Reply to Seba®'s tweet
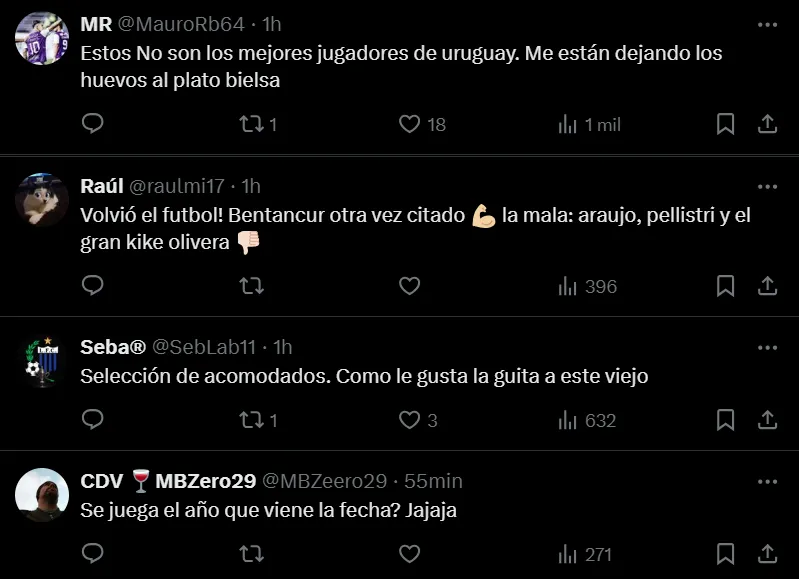Screen dimensions: 799x579 click(x=92, y=420)
